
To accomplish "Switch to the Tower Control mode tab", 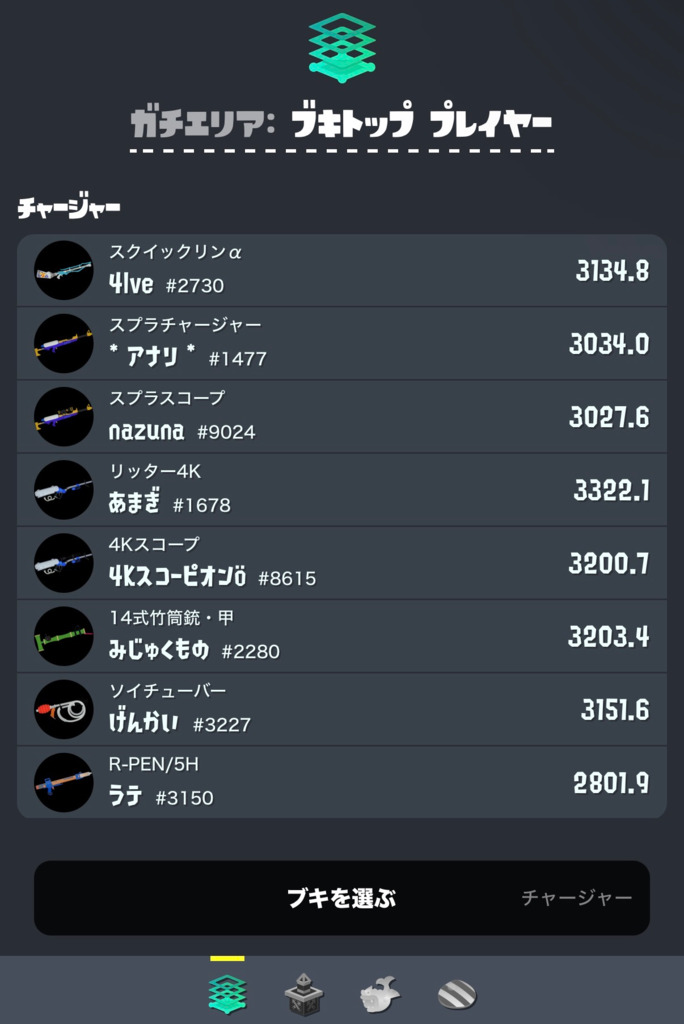I will pos(304,994).
